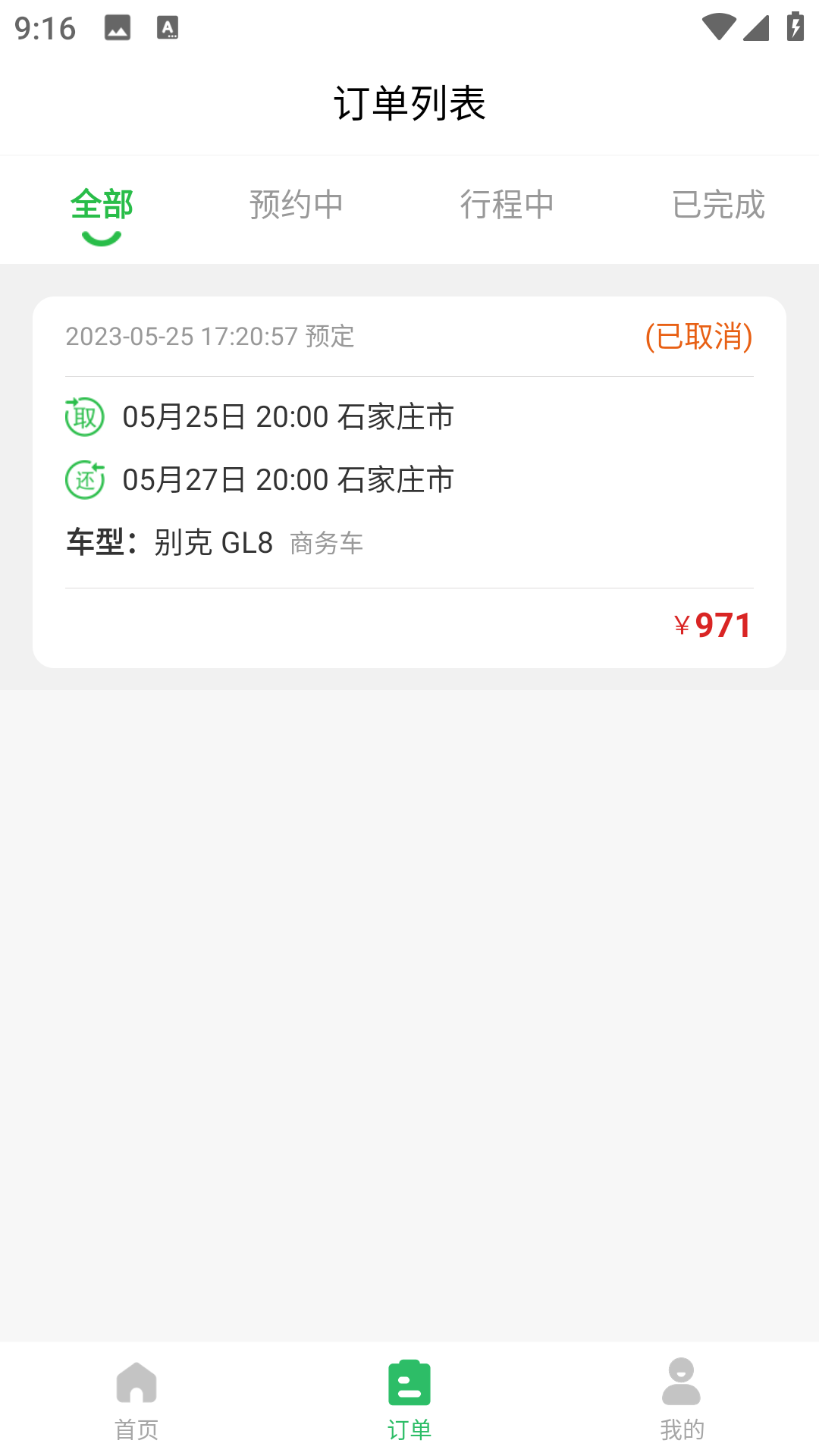Tap the pickup time 05月25日 20:00 石家庄市
The width and height of the screenshot is (819, 1456).
tap(288, 416)
